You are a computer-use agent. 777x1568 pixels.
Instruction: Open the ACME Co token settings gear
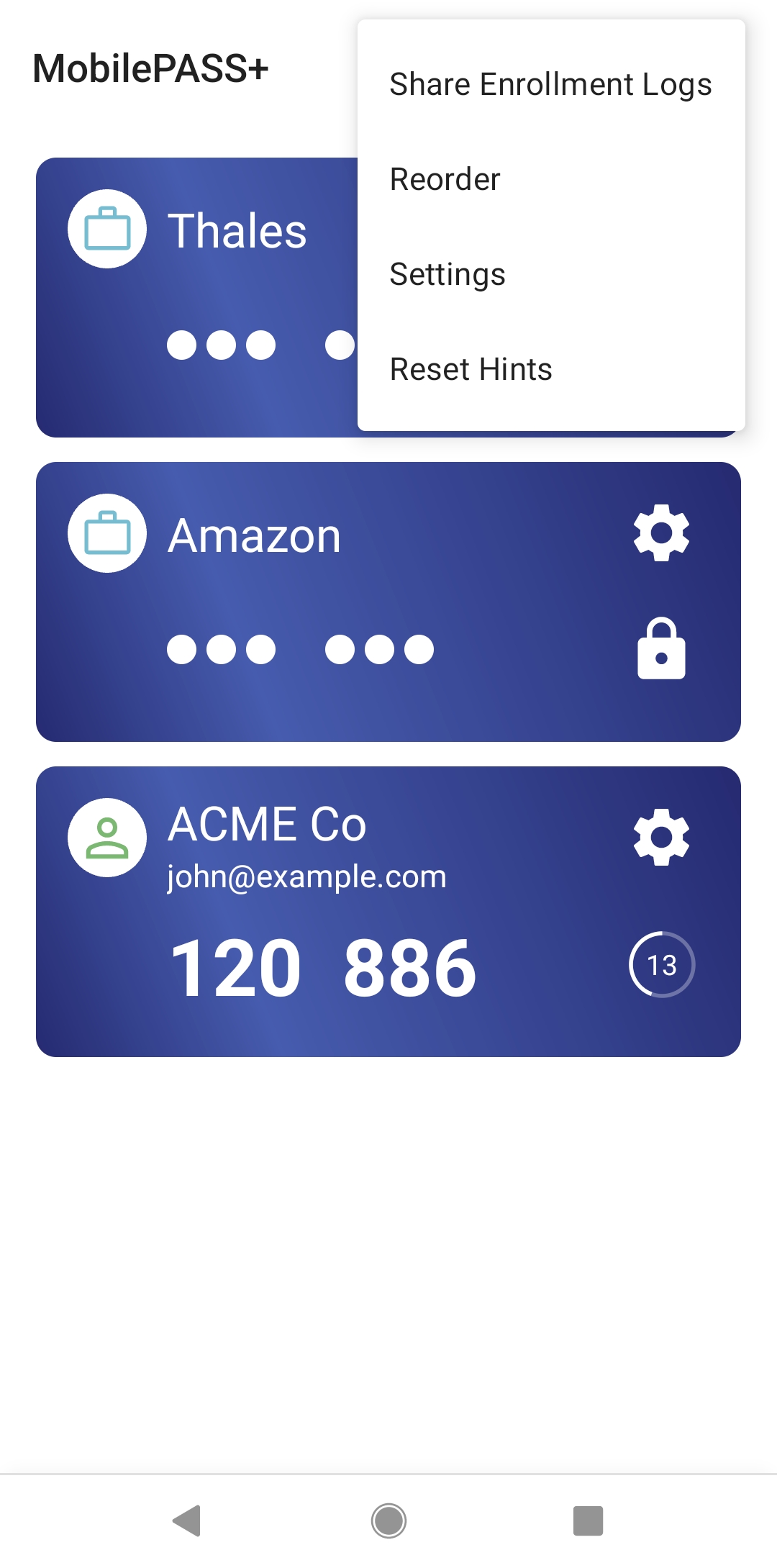click(661, 838)
